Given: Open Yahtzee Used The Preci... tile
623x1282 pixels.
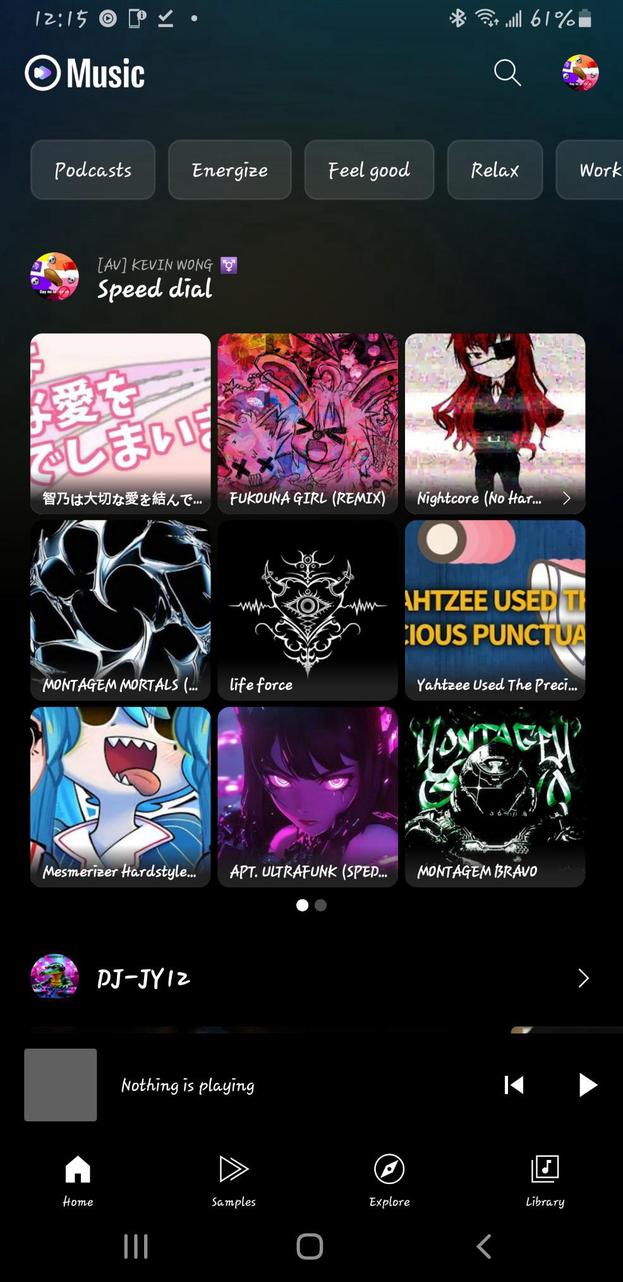Looking at the screenshot, I should 495,608.
